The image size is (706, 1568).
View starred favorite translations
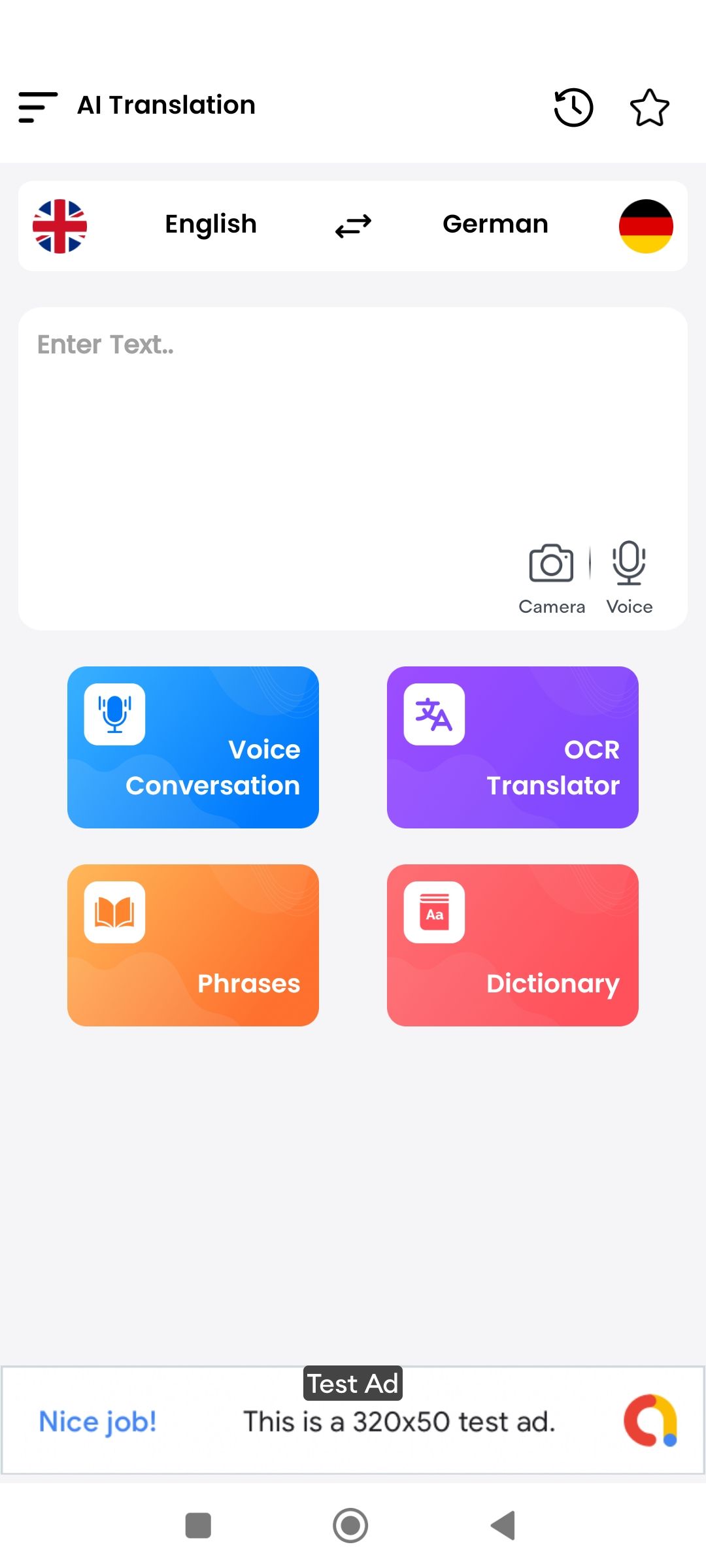click(x=649, y=107)
